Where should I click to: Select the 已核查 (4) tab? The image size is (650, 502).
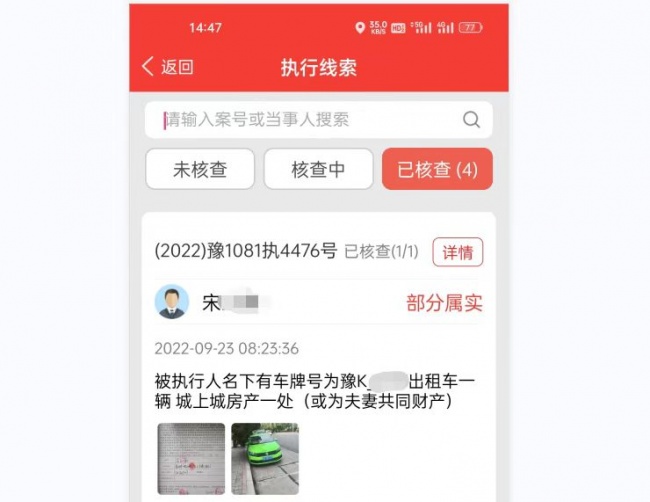pos(437,170)
